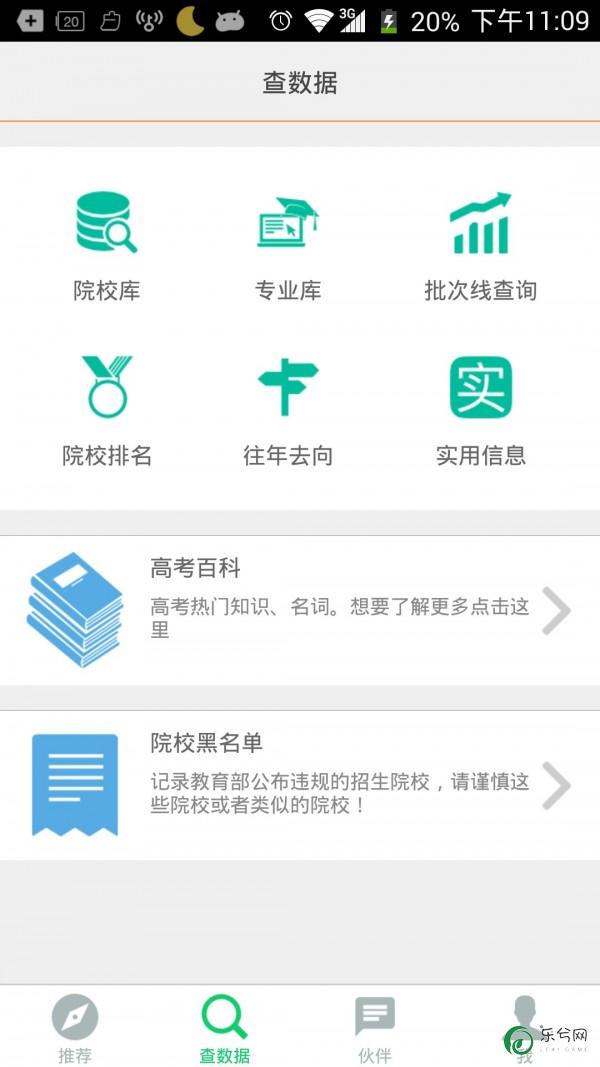Open 院校库 college database

pos(107,246)
